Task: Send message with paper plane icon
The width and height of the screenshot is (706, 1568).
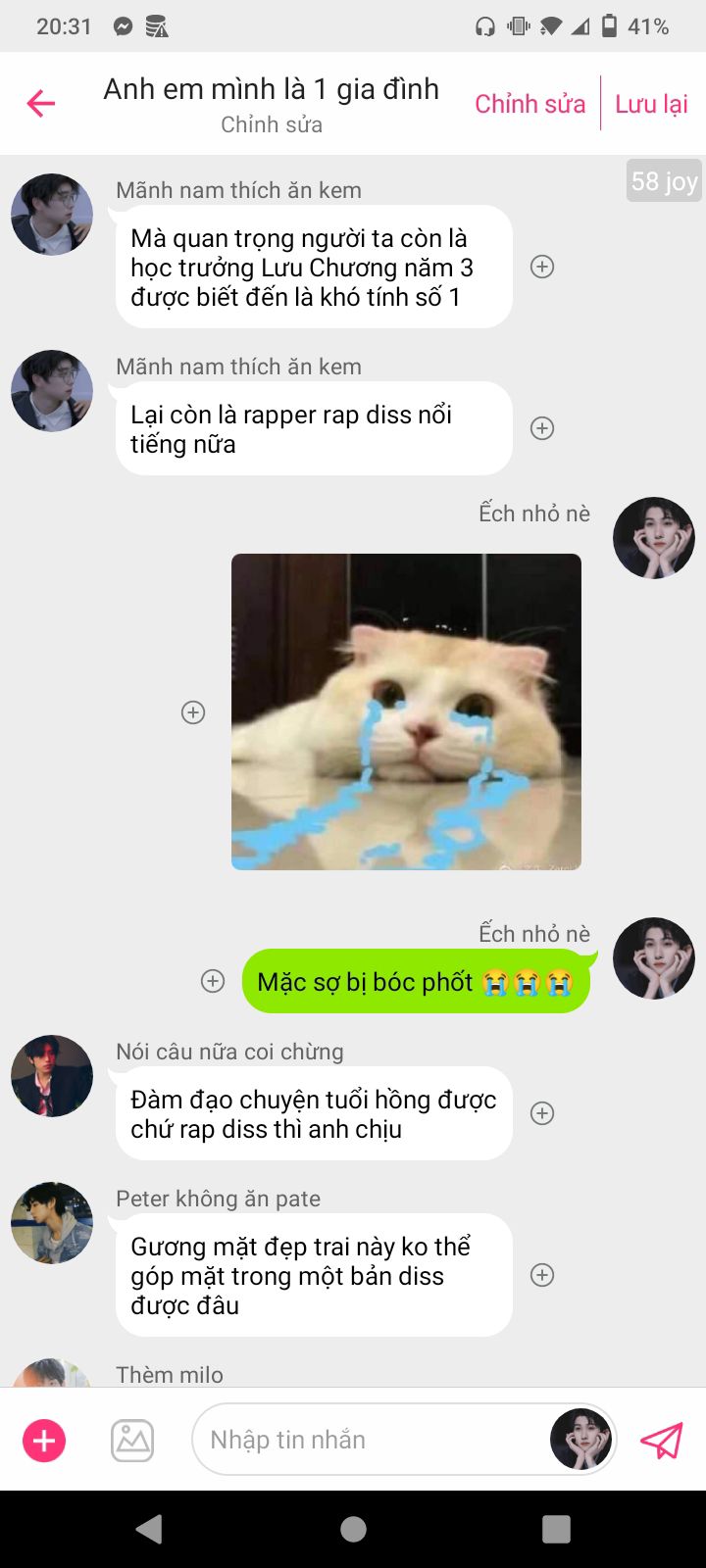Action: [x=661, y=1441]
